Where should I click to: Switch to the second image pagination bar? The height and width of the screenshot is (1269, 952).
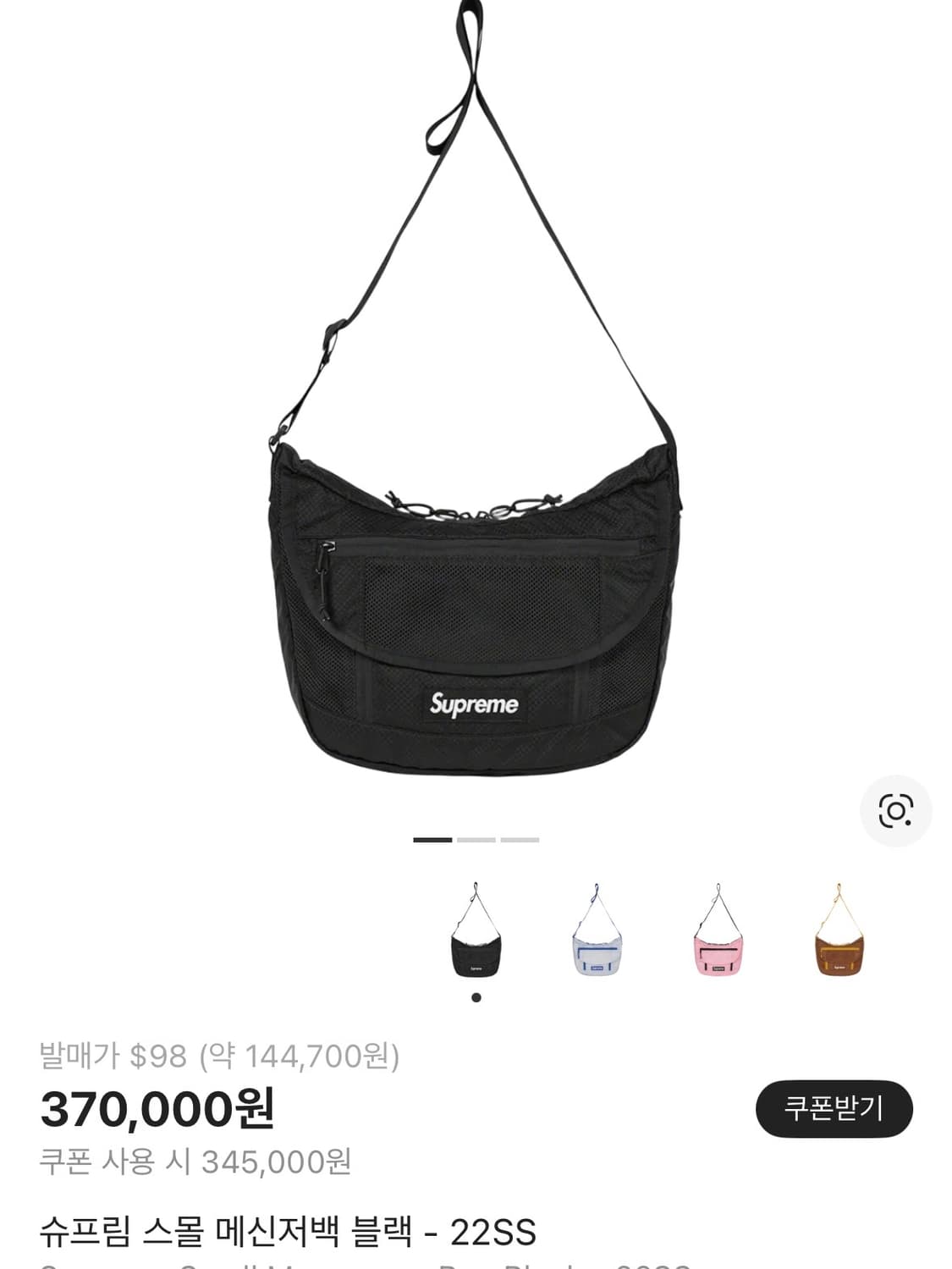click(476, 840)
